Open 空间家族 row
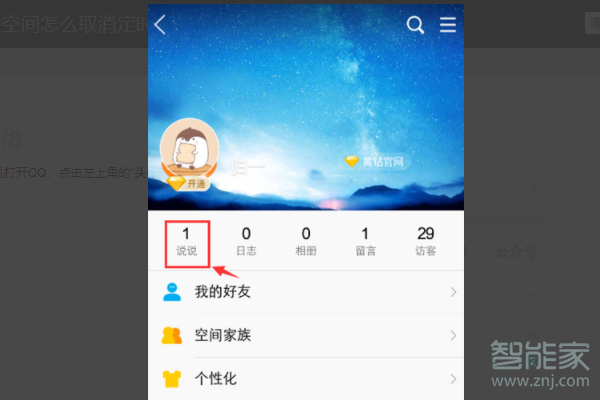Viewport: 600px width, 400px height. coord(306,336)
